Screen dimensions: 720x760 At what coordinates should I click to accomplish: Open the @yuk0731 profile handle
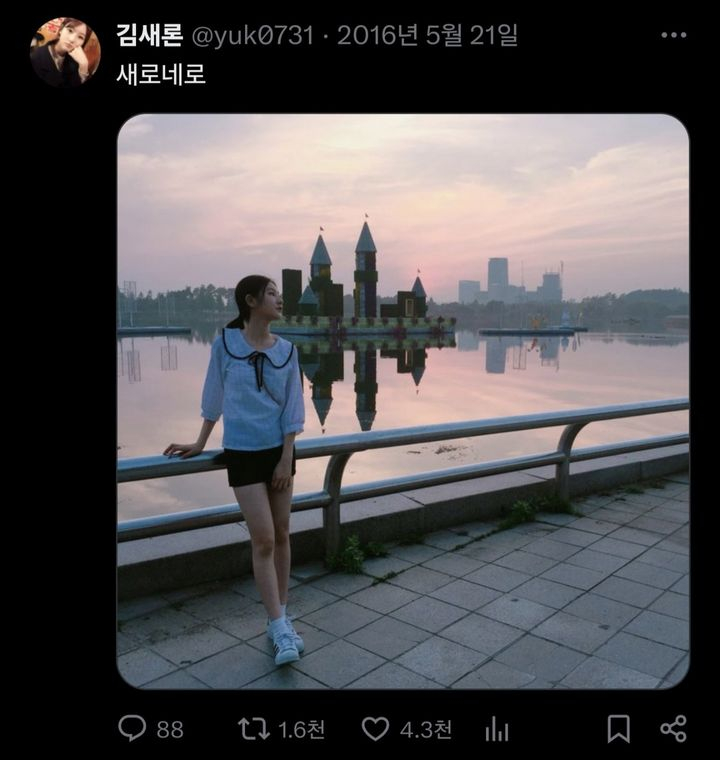pyautogui.click(x=252, y=36)
